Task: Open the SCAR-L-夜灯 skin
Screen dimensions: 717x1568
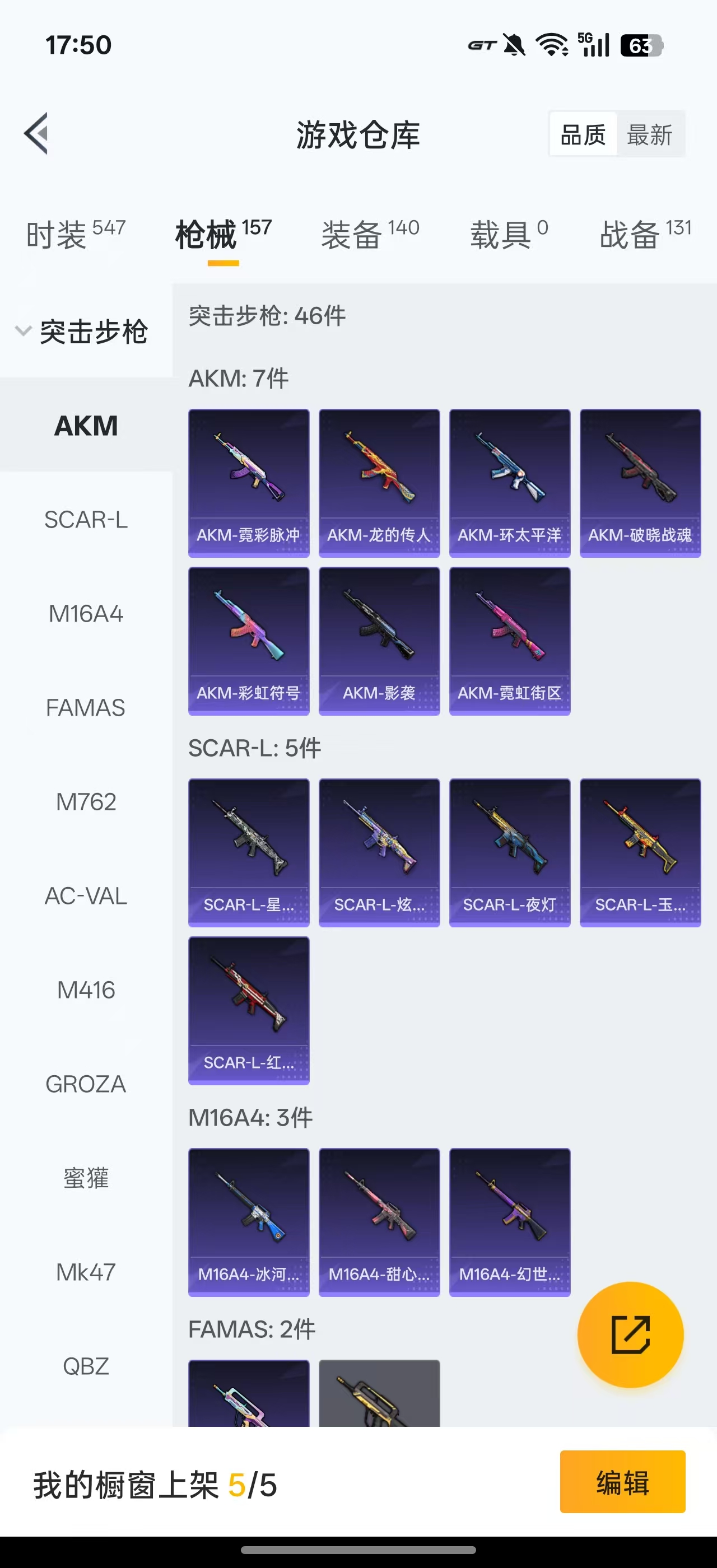Action: (510, 852)
